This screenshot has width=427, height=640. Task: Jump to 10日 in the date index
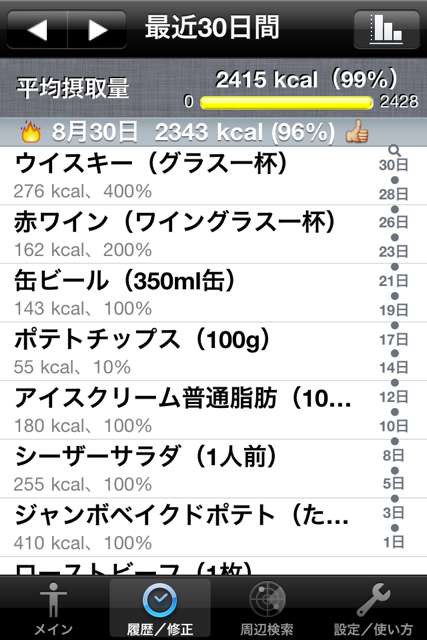coord(394,426)
